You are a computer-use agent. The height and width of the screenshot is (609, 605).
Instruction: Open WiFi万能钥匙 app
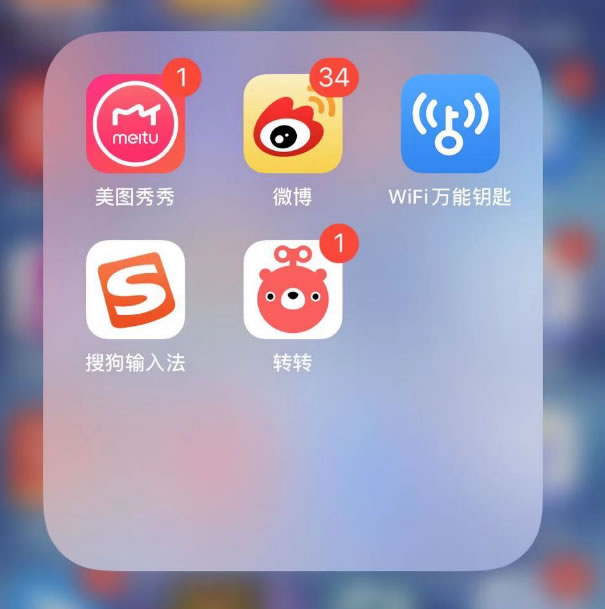tap(450, 124)
